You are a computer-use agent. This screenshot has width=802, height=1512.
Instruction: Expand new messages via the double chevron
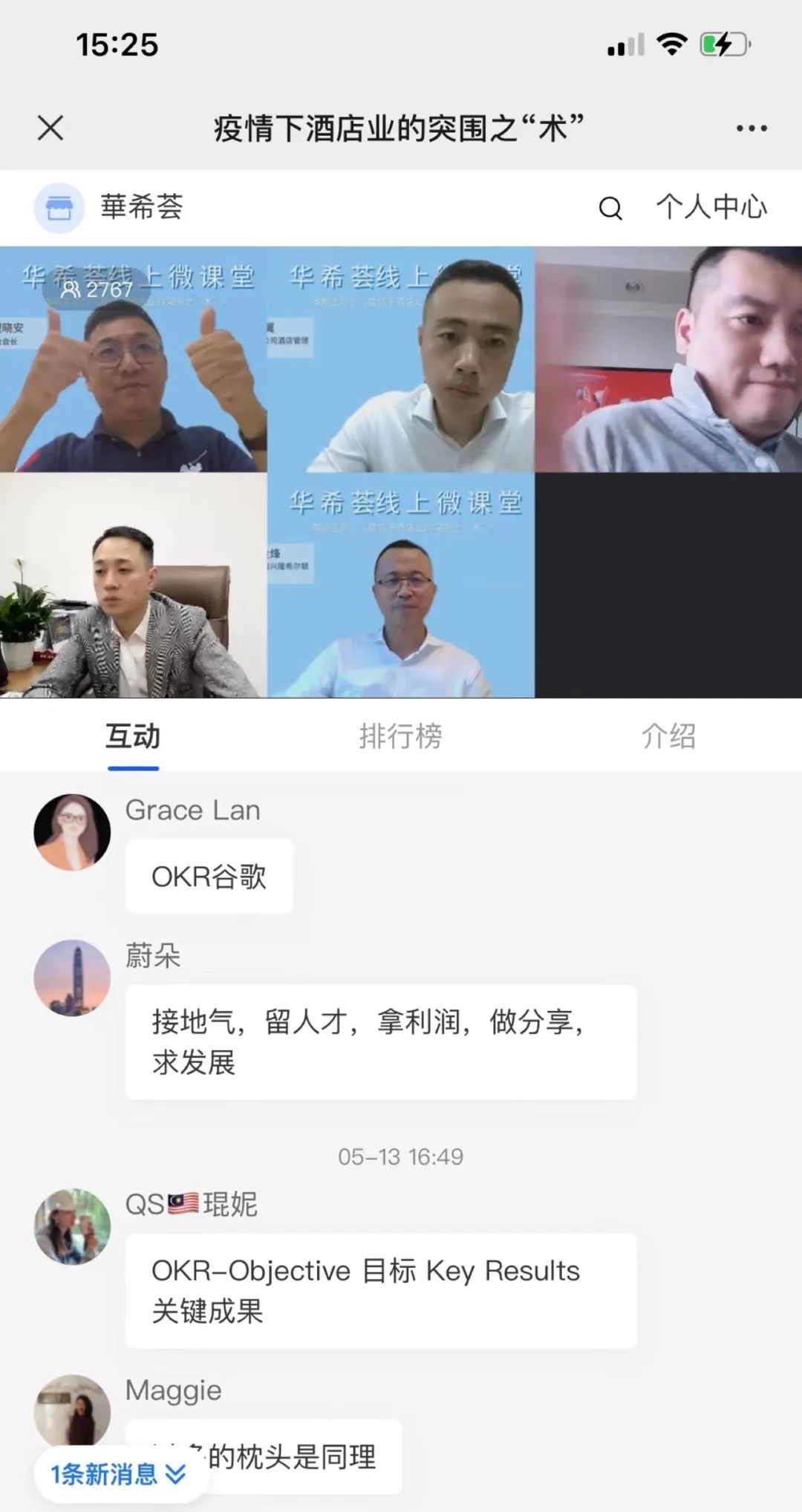coord(176,1473)
